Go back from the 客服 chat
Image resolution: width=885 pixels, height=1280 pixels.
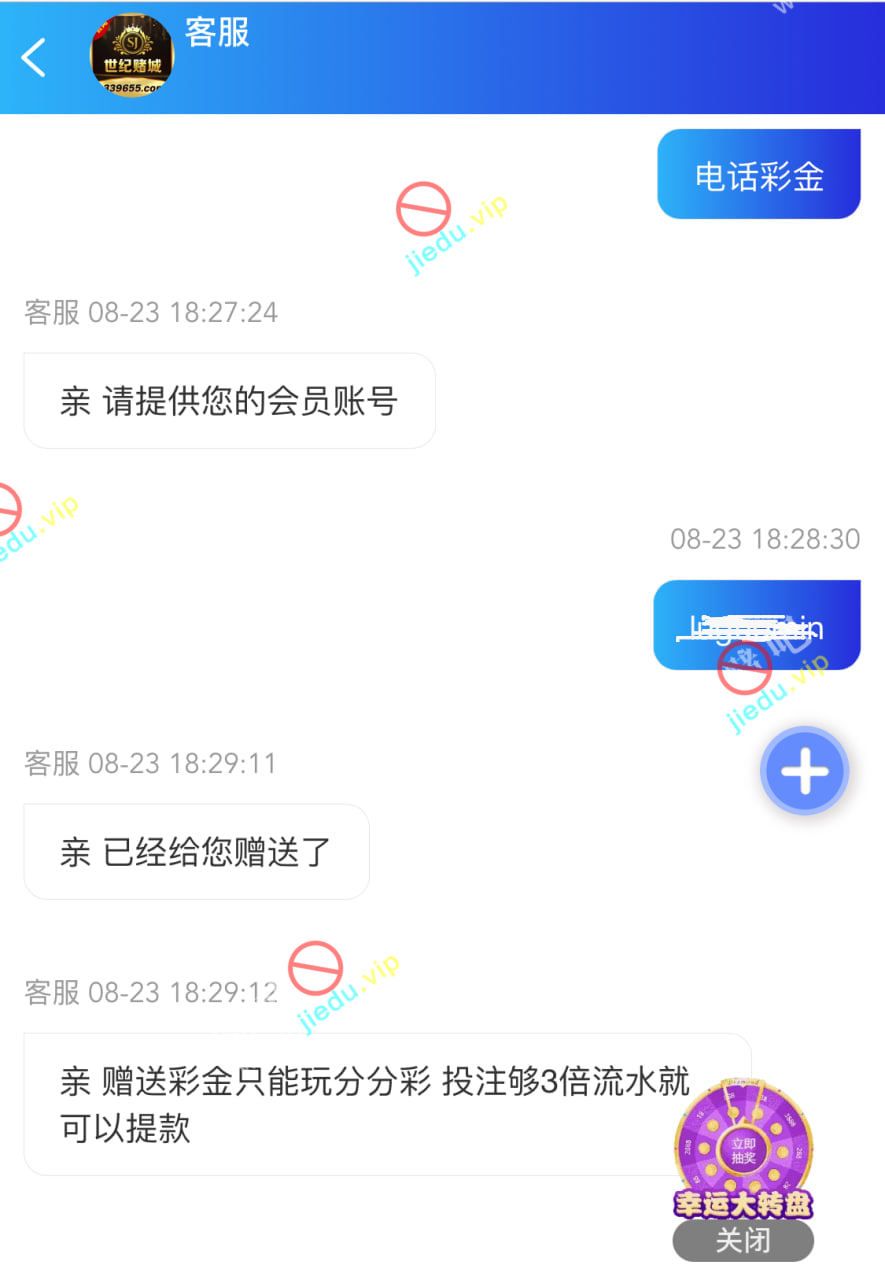click(34, 58)
